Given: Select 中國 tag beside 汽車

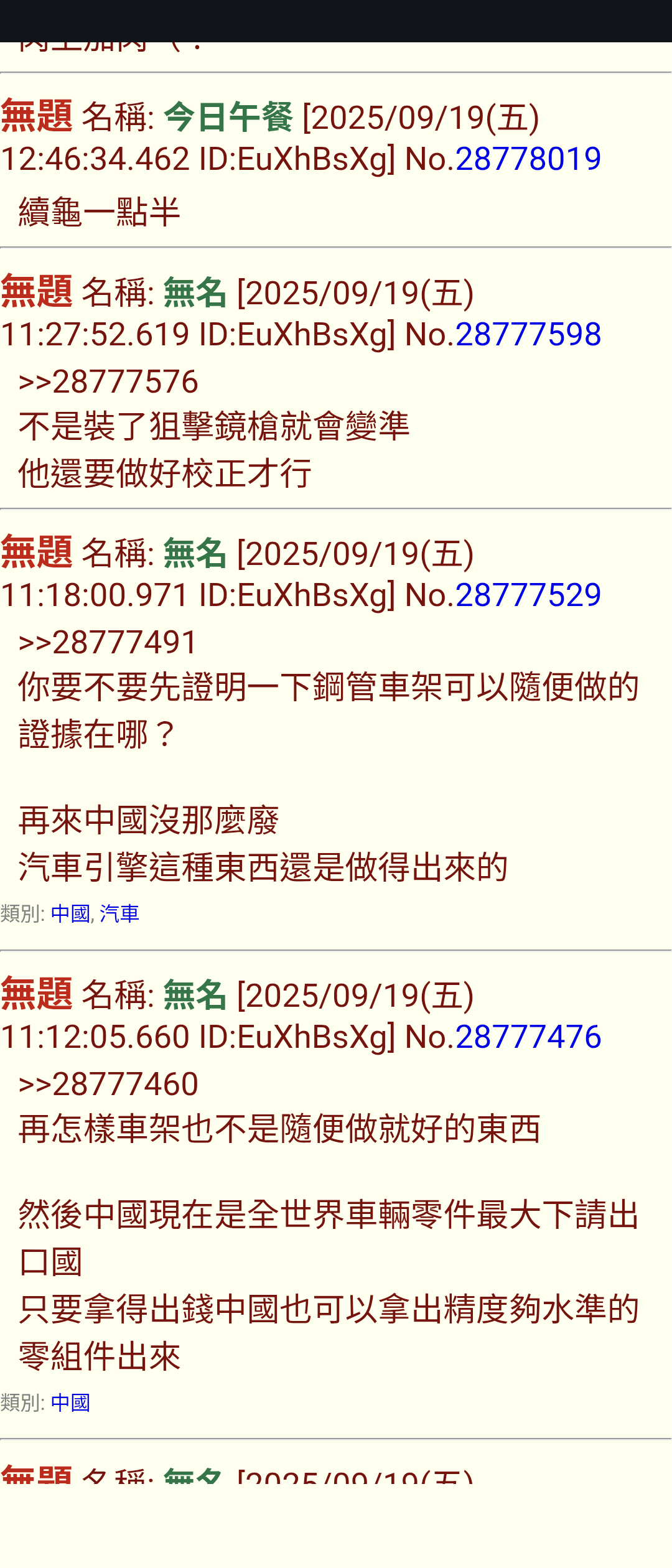Looking at the screenshot, I should point(70,914).
